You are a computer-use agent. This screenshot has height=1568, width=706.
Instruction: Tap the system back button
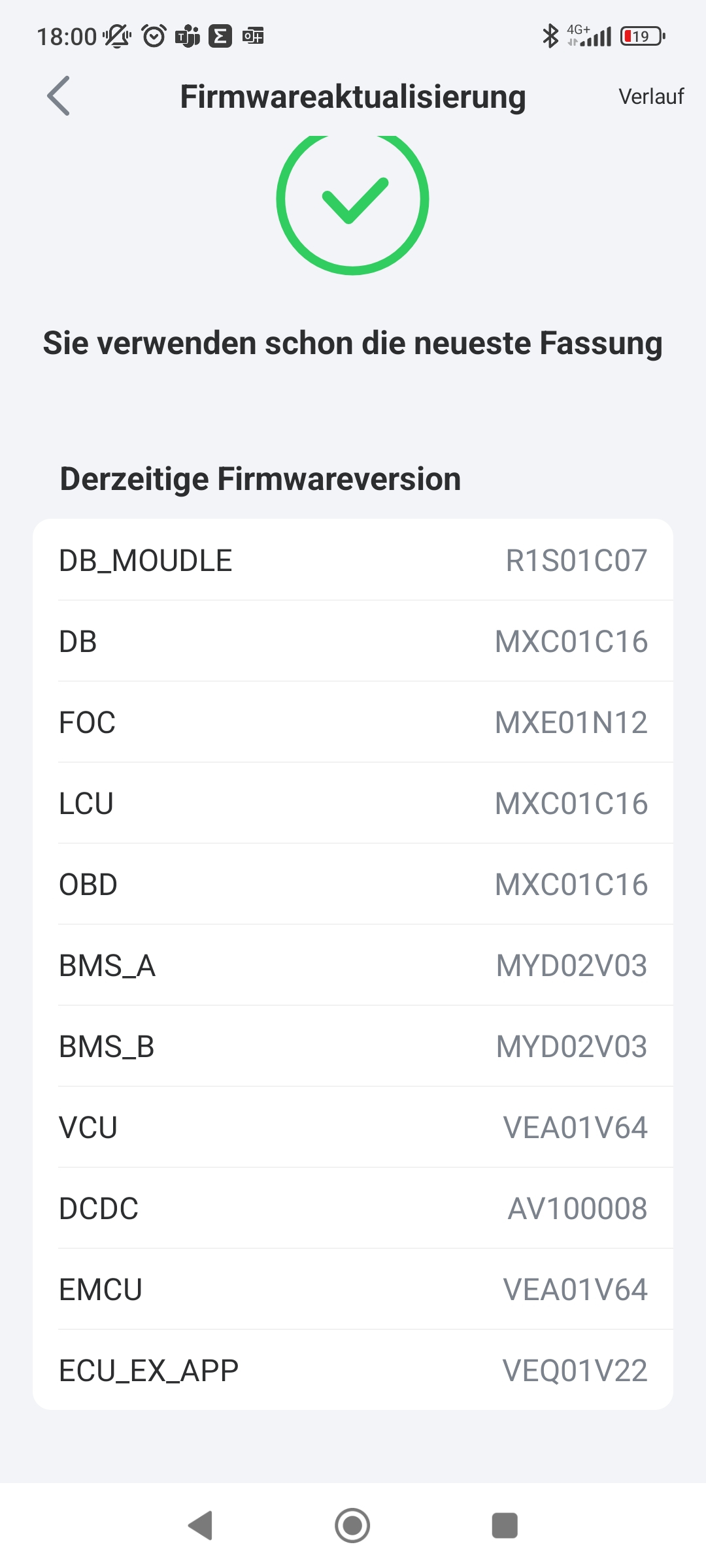coord(201,1526)
